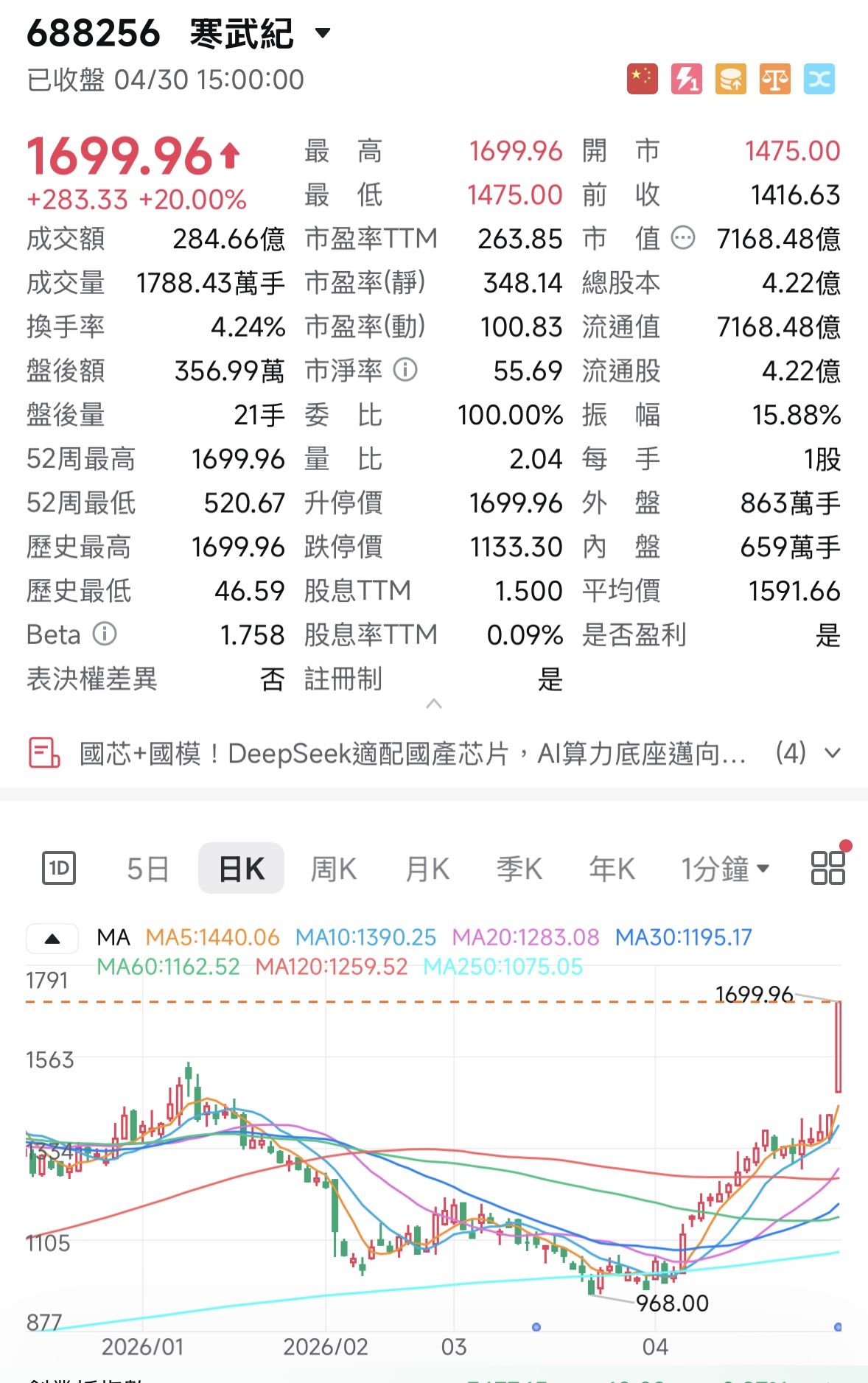This screenshot has height=1383, width=868.
Task: Tap the blue shuffle arrows tag icon
Action: [819, 79]
